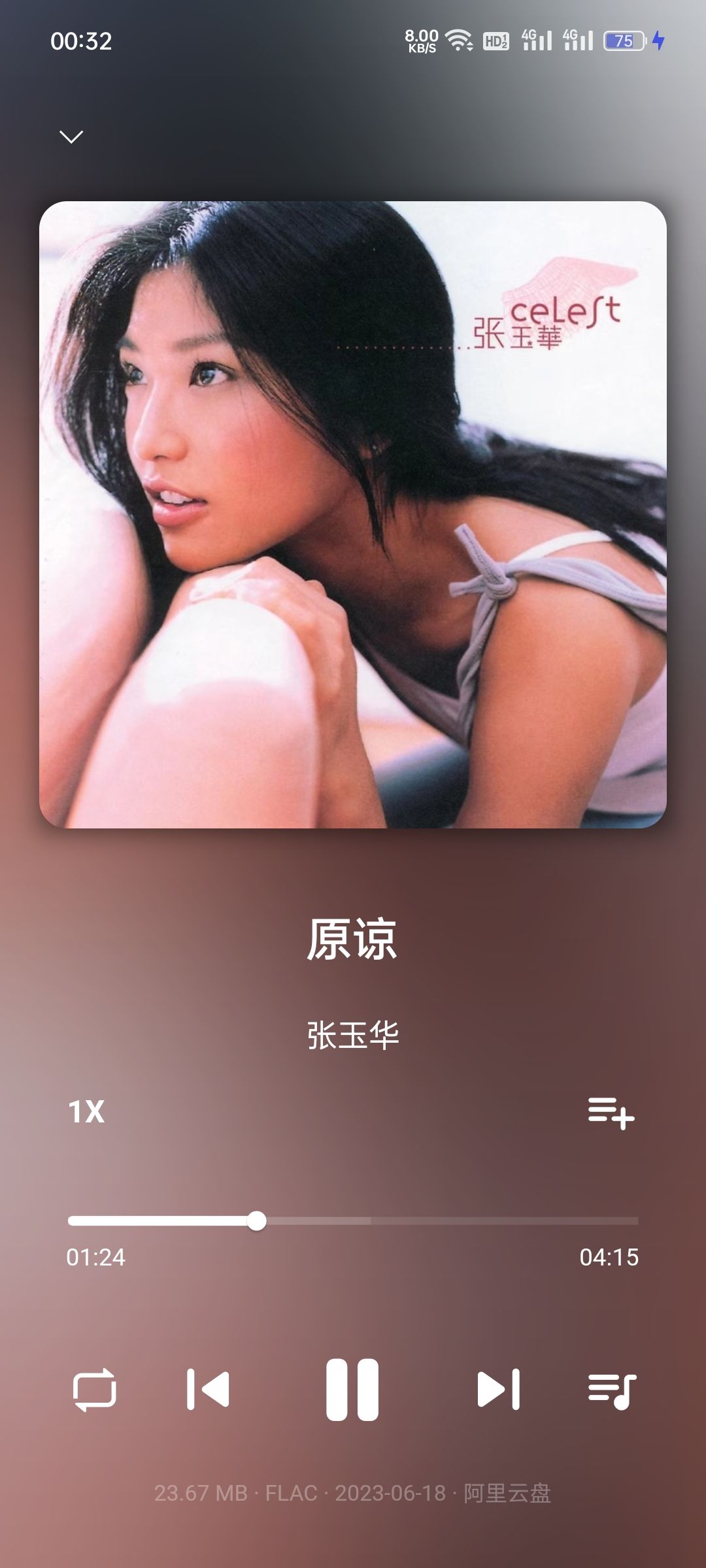Change the 1X playback speed
This screenshot has width=706, height=1568.
[x=86, y=1111]
